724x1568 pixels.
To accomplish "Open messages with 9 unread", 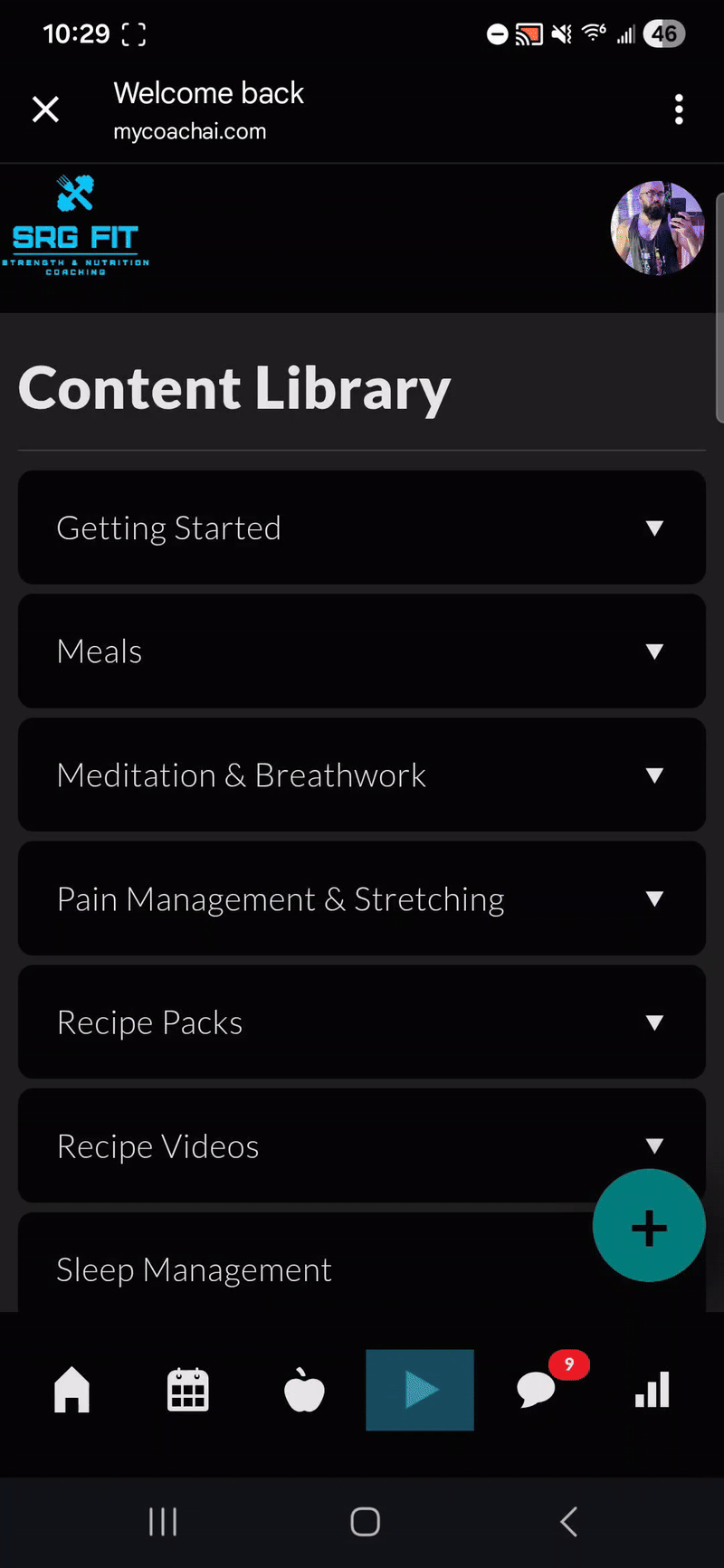I will (x=537, y=1390).
